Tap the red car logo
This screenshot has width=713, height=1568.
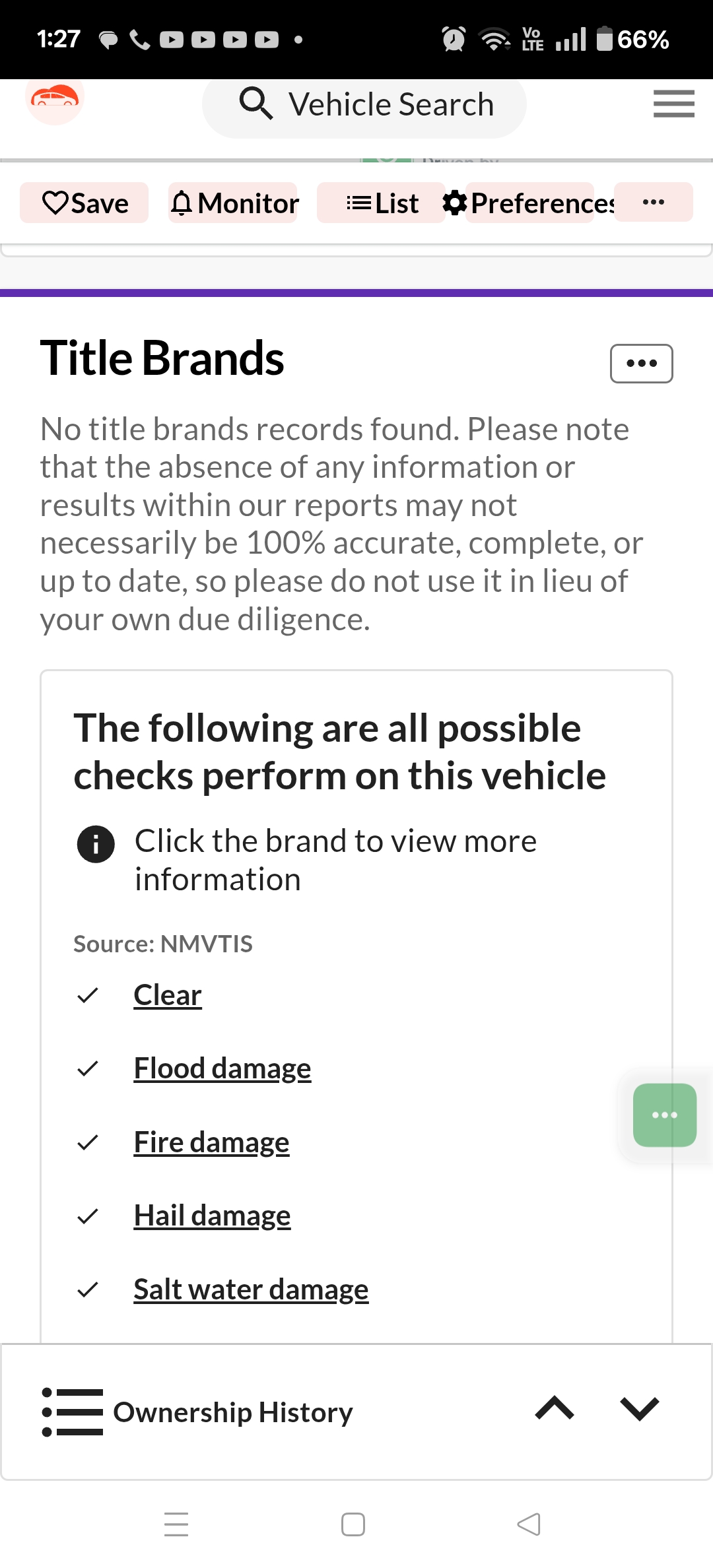(55, 99)
